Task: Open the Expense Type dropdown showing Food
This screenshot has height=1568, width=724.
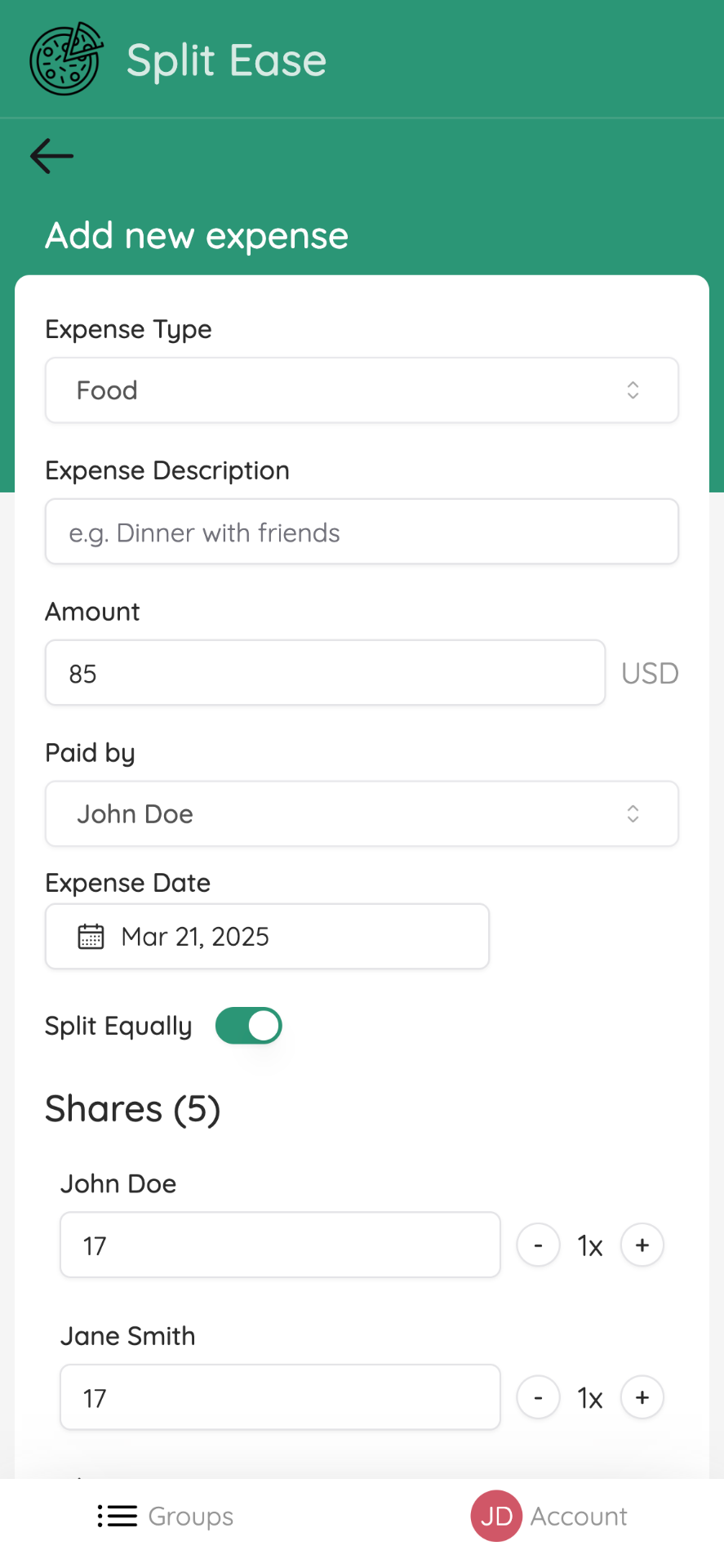Action: pyautogui.click(x=362, y=390)
